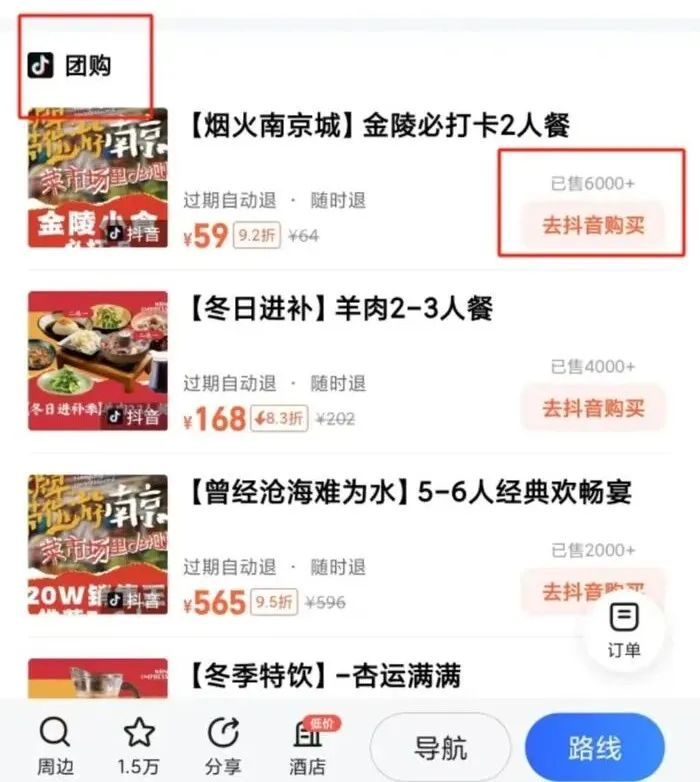This screenshot has width=700, height=782.
Task: Show the 路线 route
Action: click(x=595, y=747)
